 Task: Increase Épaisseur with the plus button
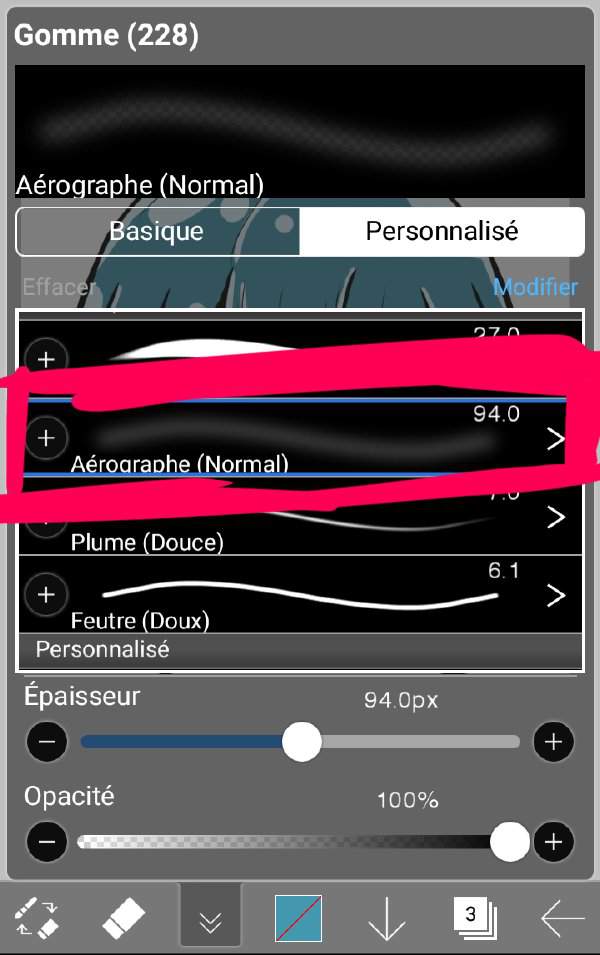coord(553,742)
